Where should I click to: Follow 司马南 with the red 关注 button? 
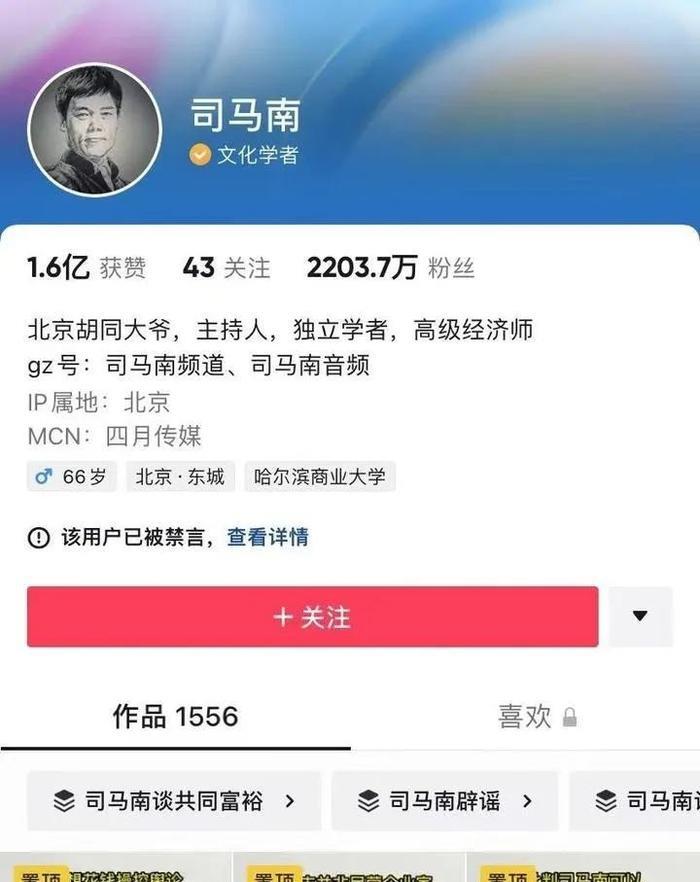(x=312, y=617)
